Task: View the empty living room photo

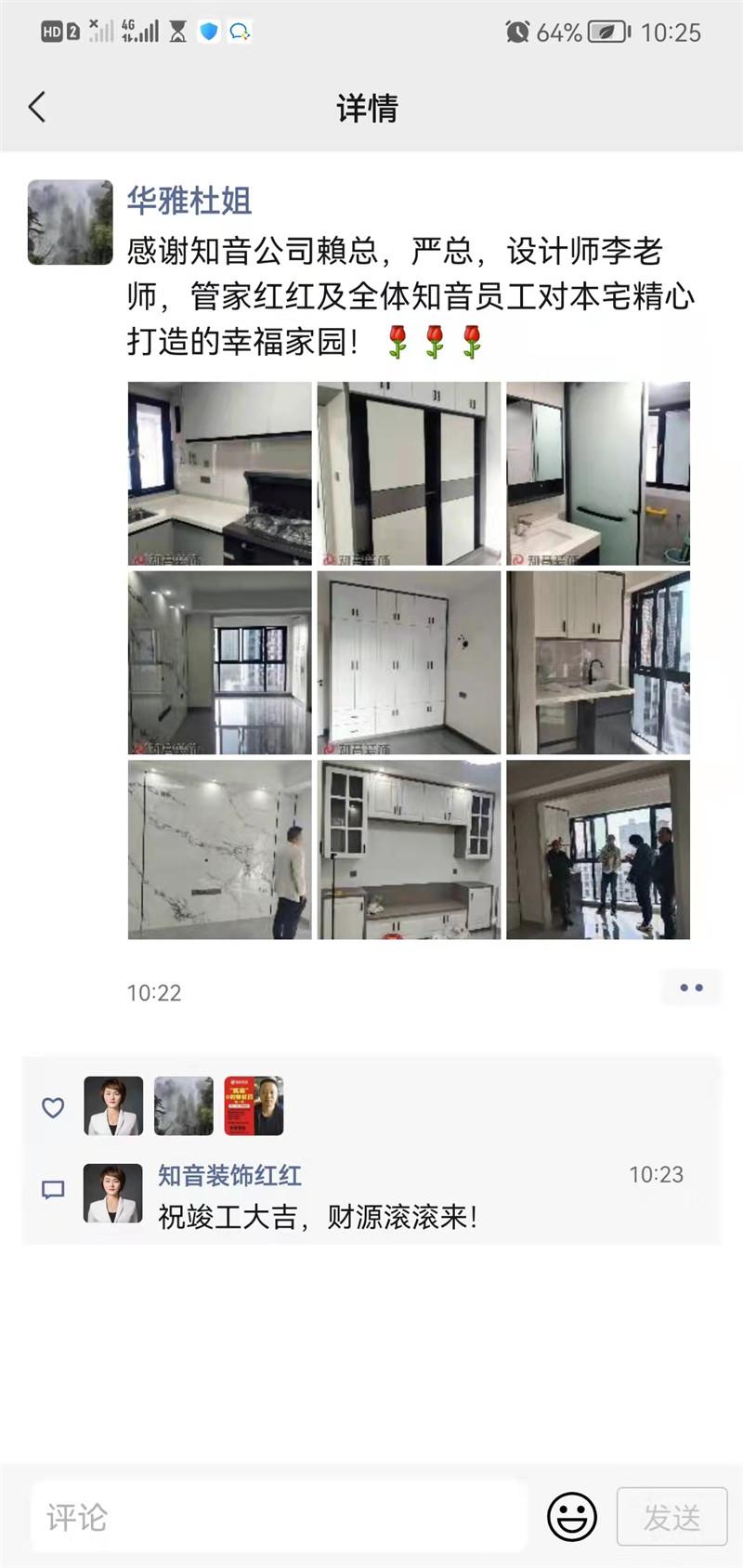Action: 220,662
